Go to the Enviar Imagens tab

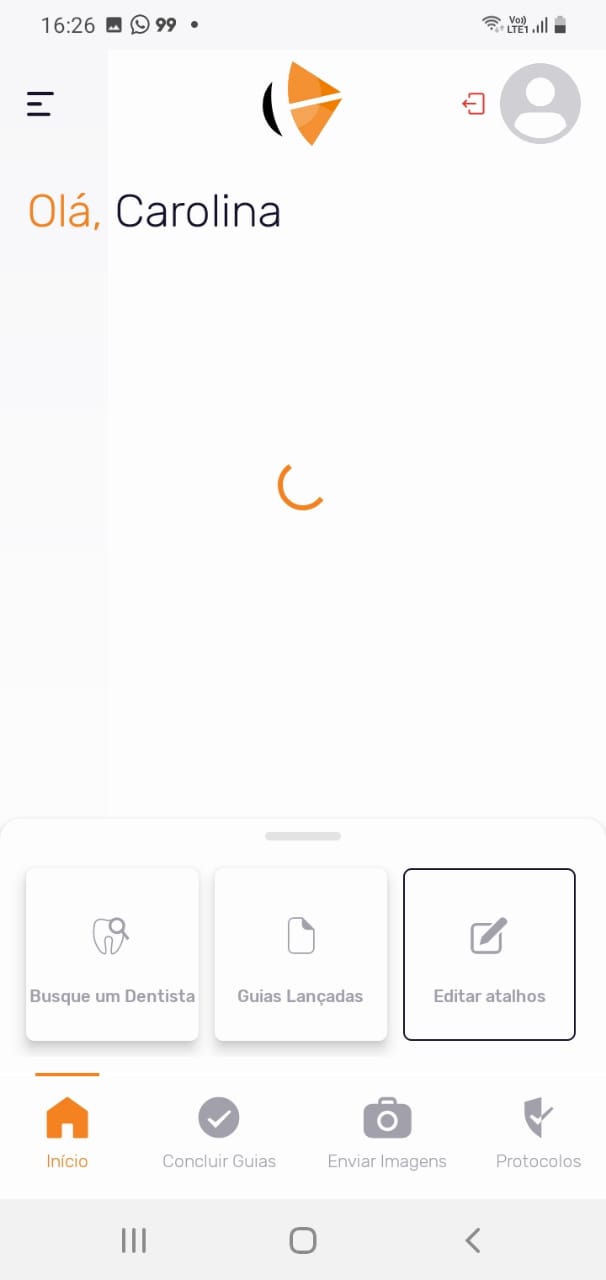[x=387, y=1132]
